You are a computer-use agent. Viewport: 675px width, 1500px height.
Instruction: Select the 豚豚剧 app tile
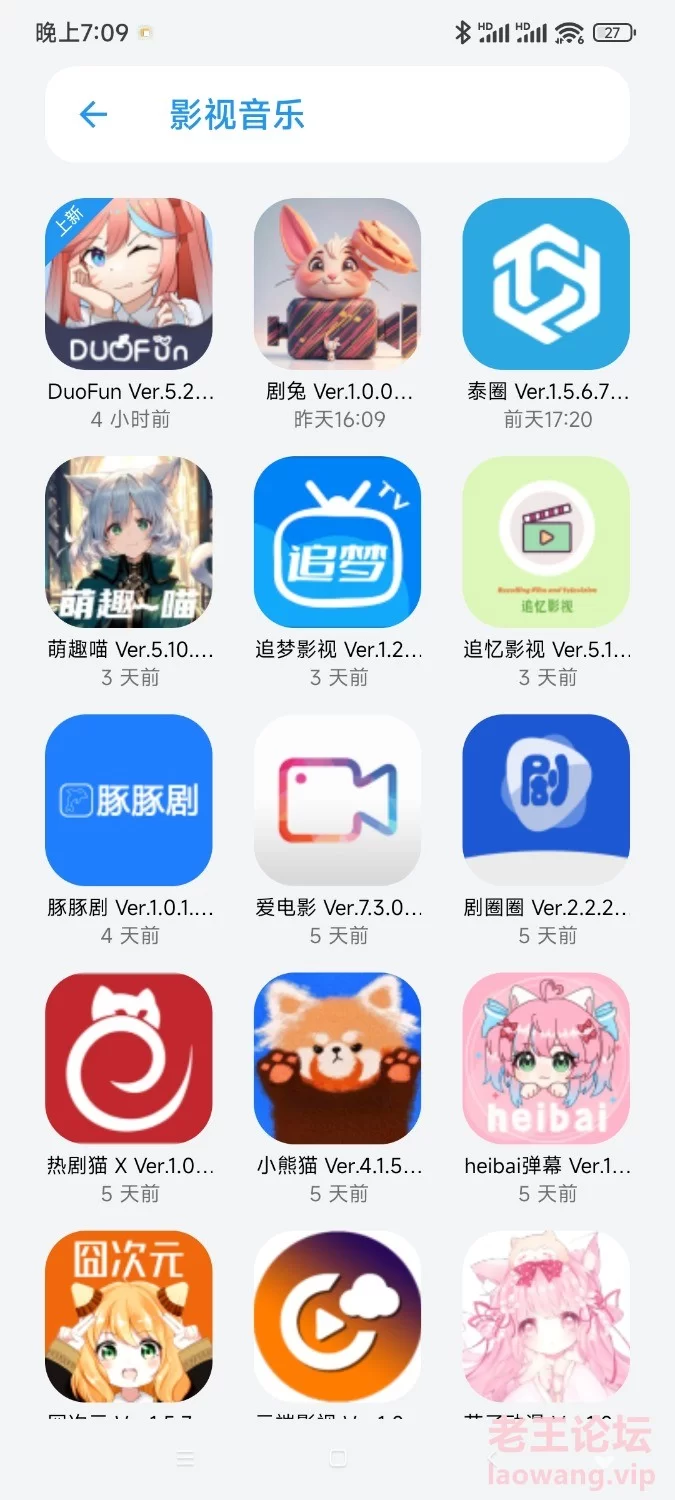[129, 800]
